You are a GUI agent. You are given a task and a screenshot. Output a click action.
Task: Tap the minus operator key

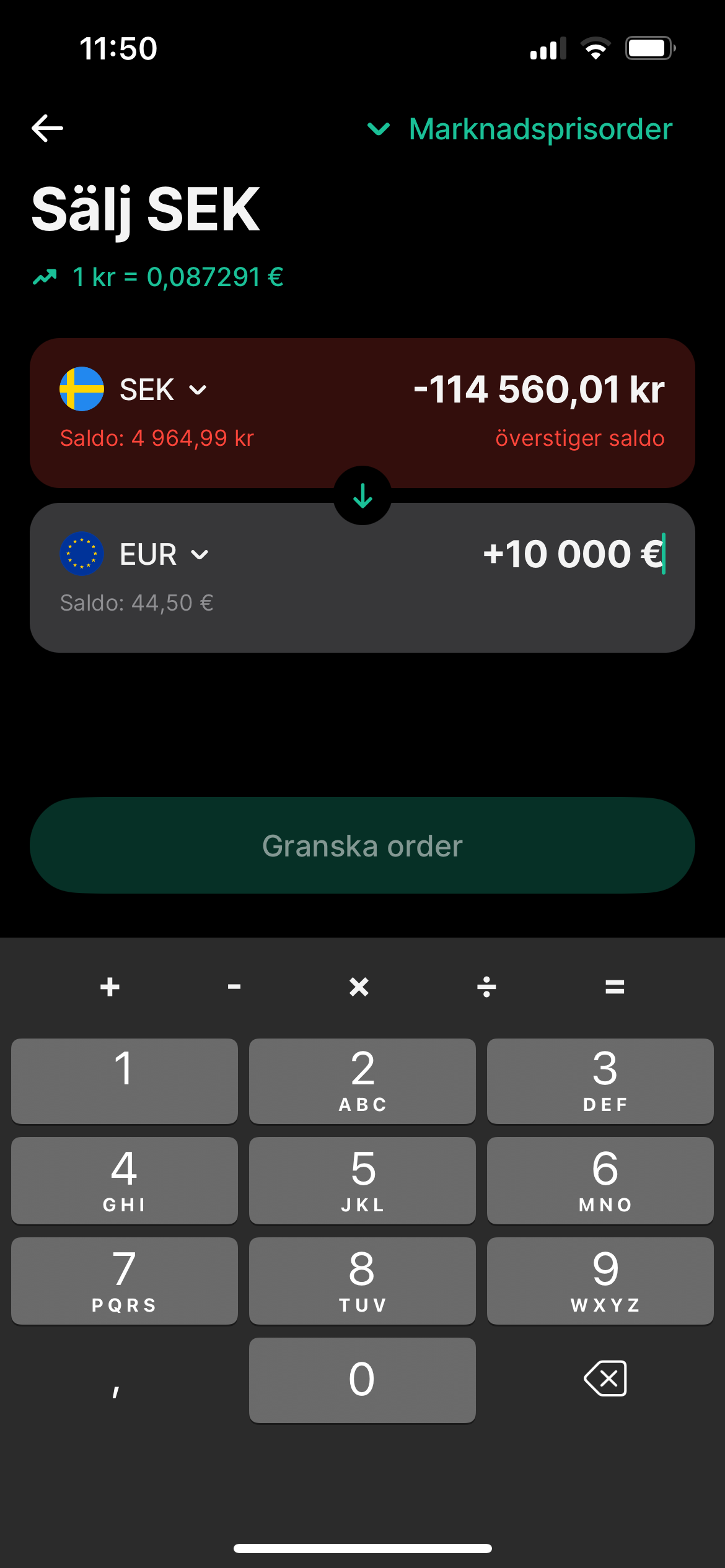tap(234, 987)
